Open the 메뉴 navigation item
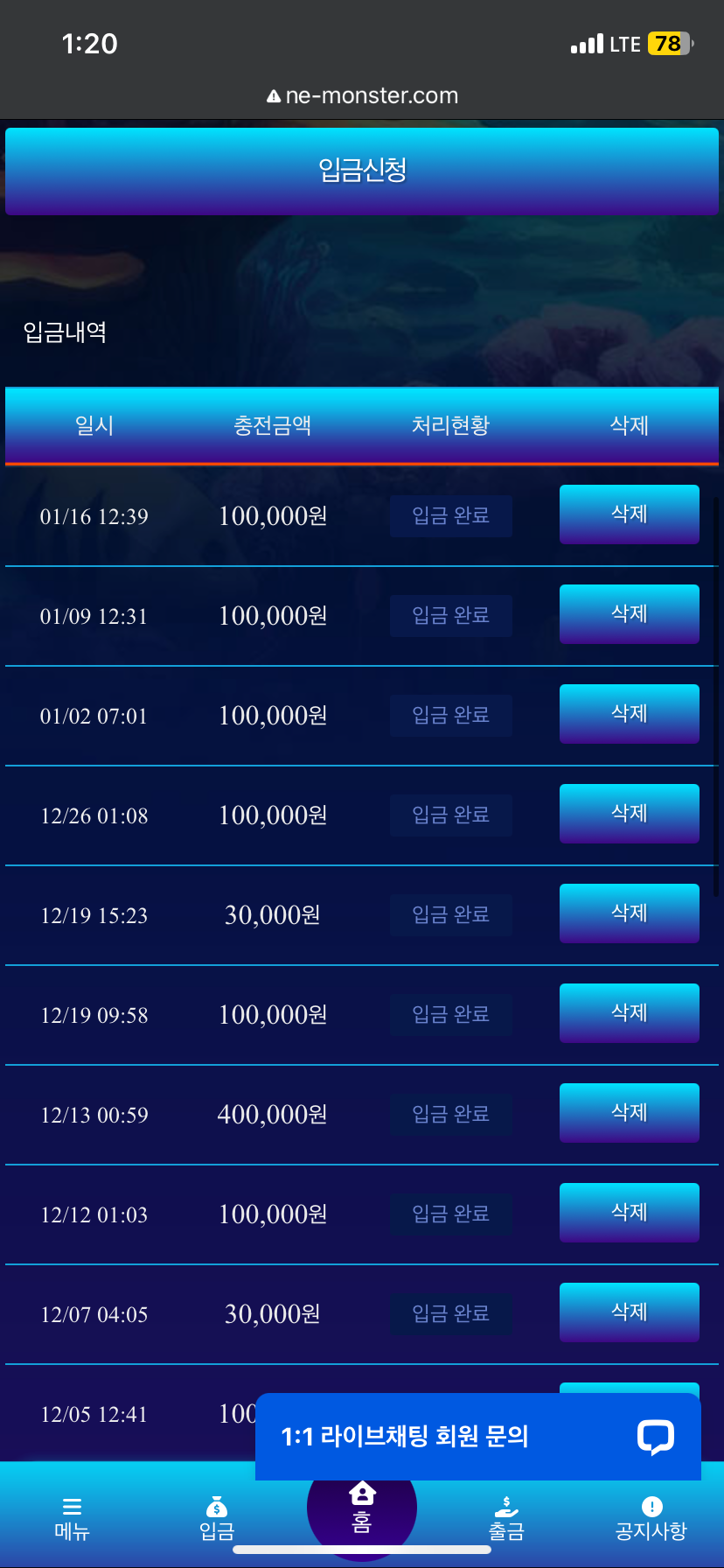 pos(72,1518)
